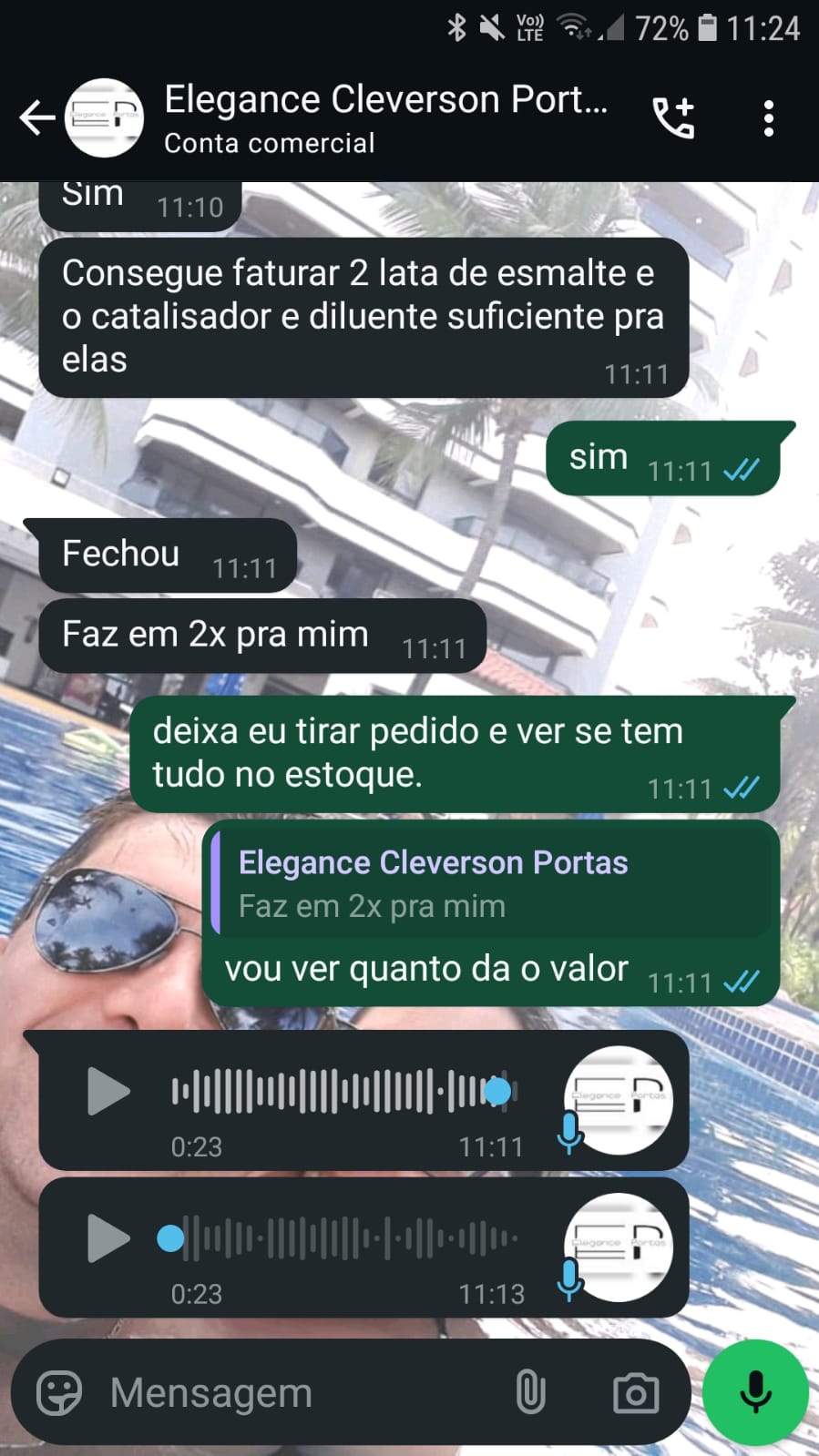Tap the green microphone record button

755,1393
